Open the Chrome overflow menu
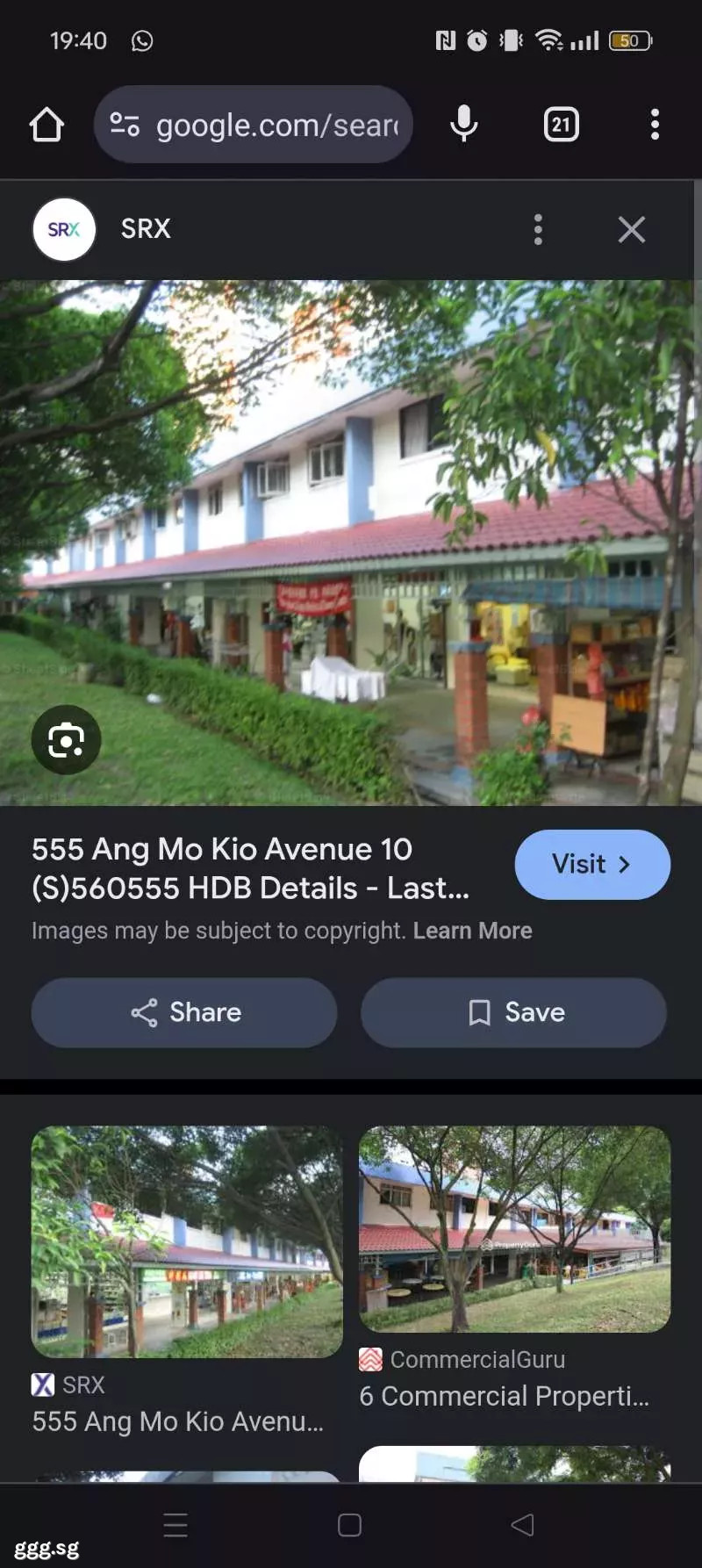The width and height of the screenshot is (702, 1568). coord(655,125)
